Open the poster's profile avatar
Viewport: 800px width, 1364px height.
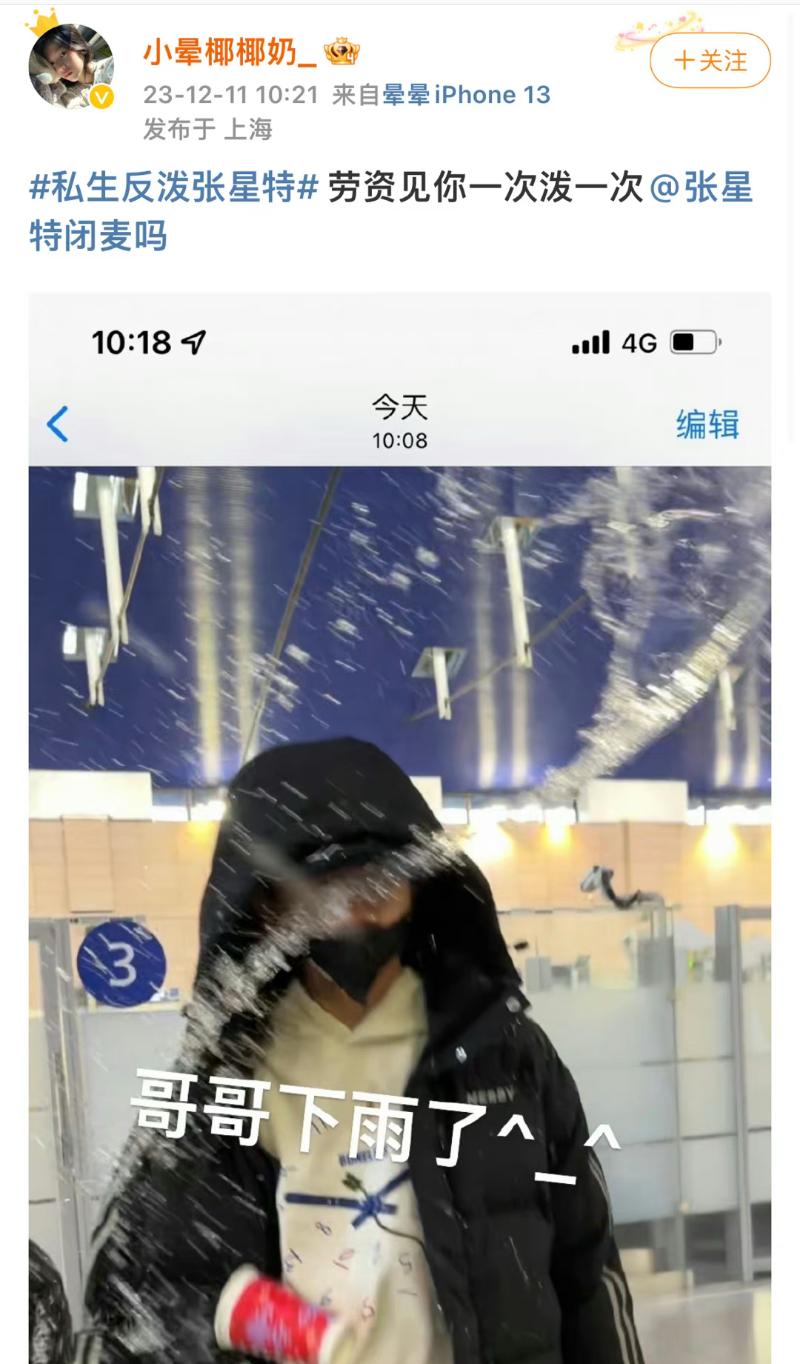[70, 65]
